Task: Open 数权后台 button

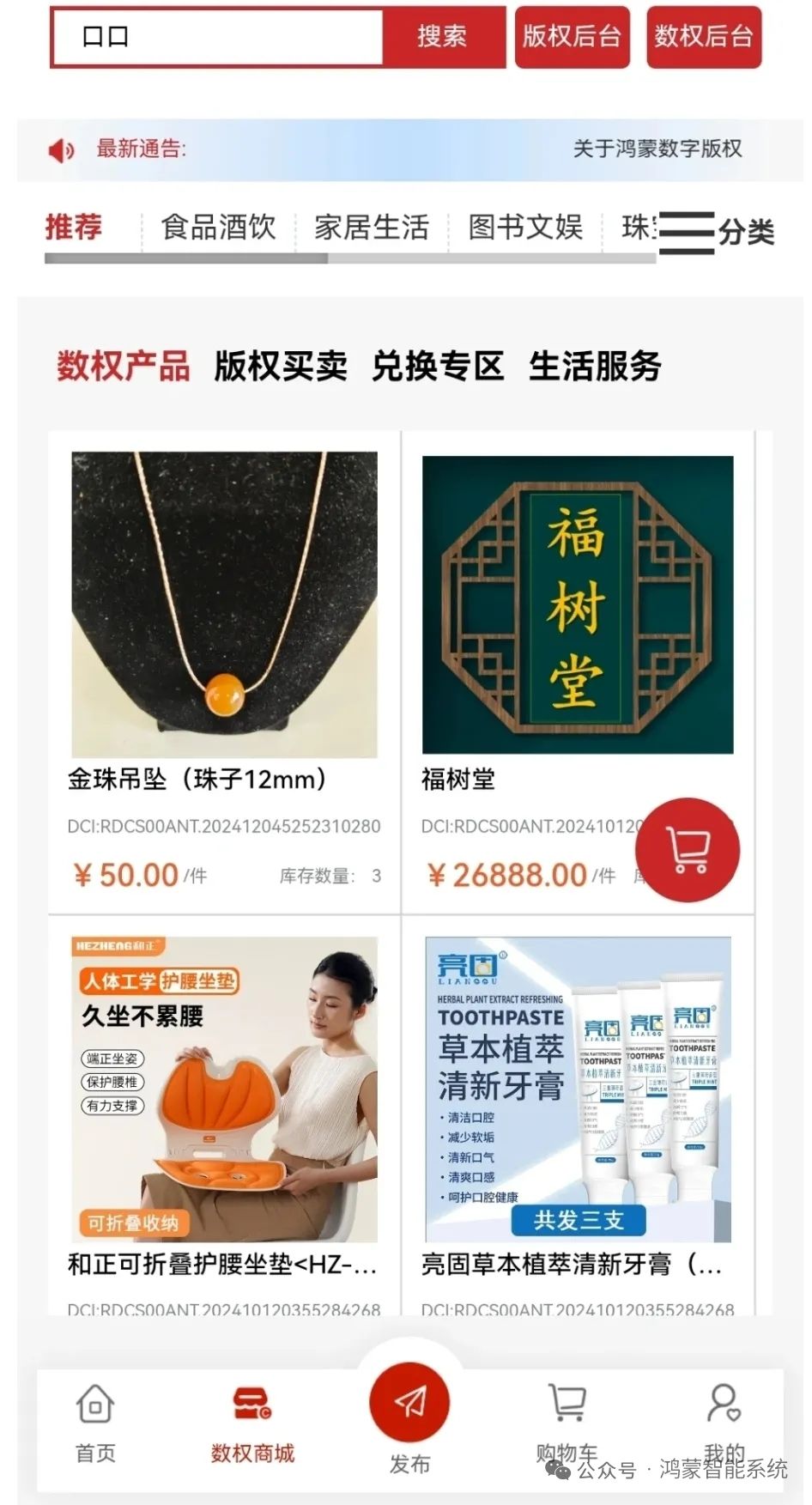Action: pyautogui.click(x=703, y=37)
